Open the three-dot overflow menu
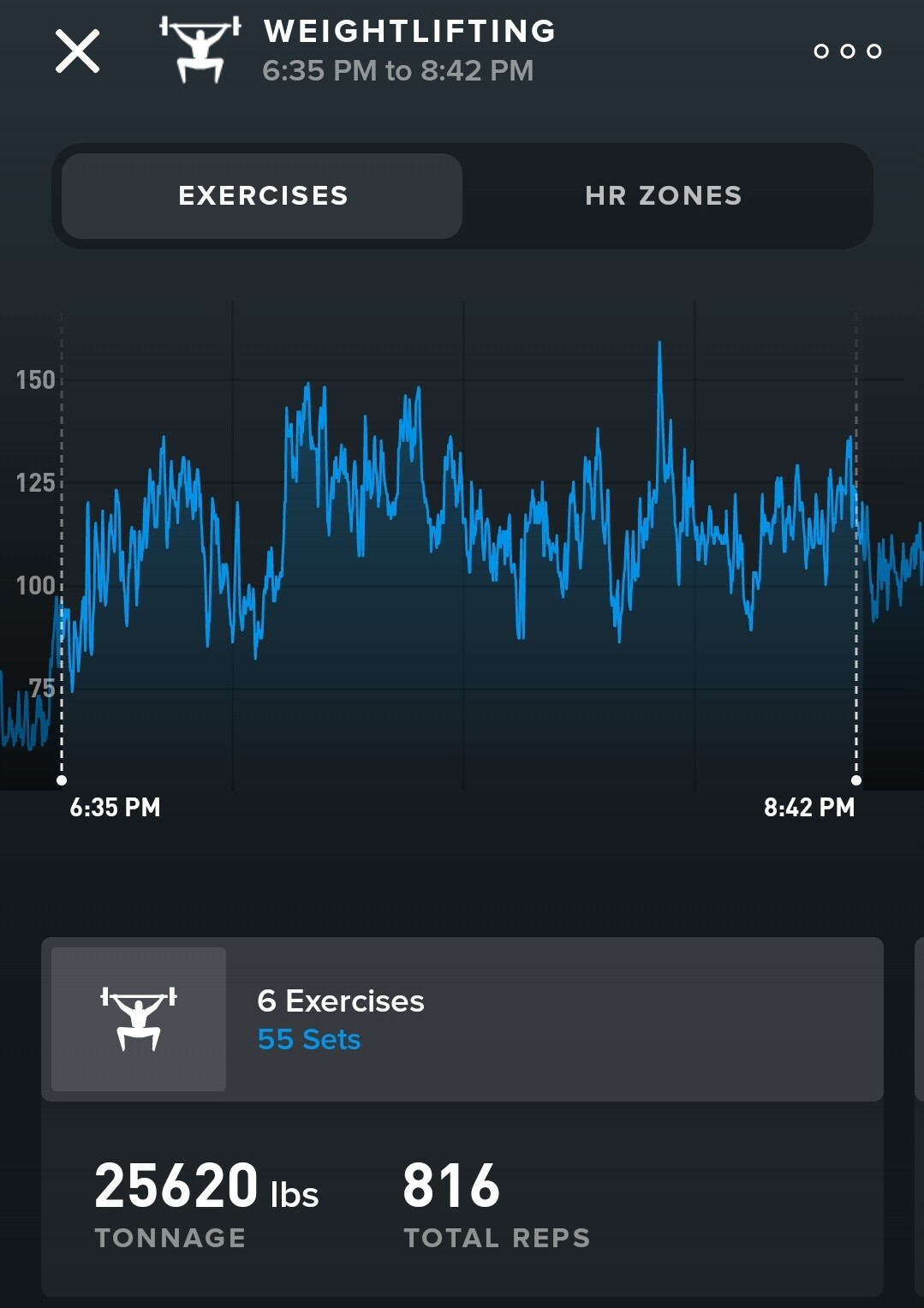Viewport: 924px width, 1308px height. (x=847, y=51)
